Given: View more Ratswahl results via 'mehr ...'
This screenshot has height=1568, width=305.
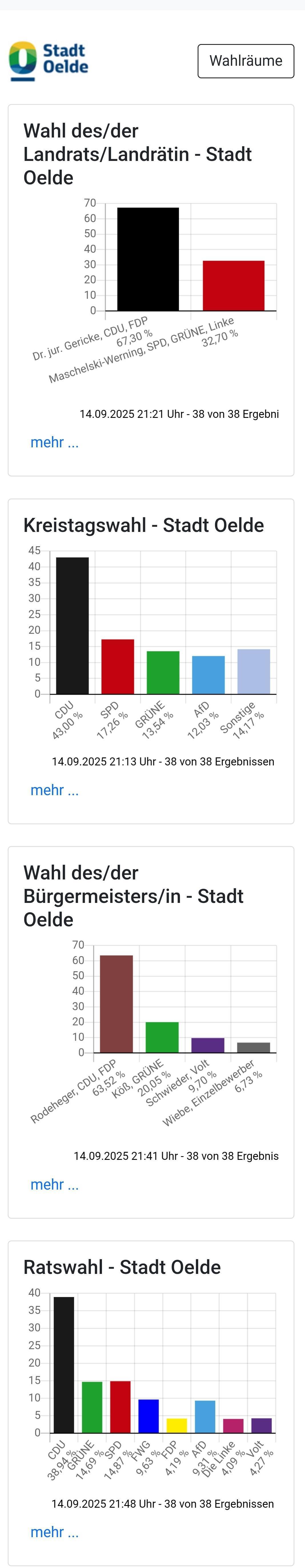Looking at the screenshot, I should (55, 1532).
